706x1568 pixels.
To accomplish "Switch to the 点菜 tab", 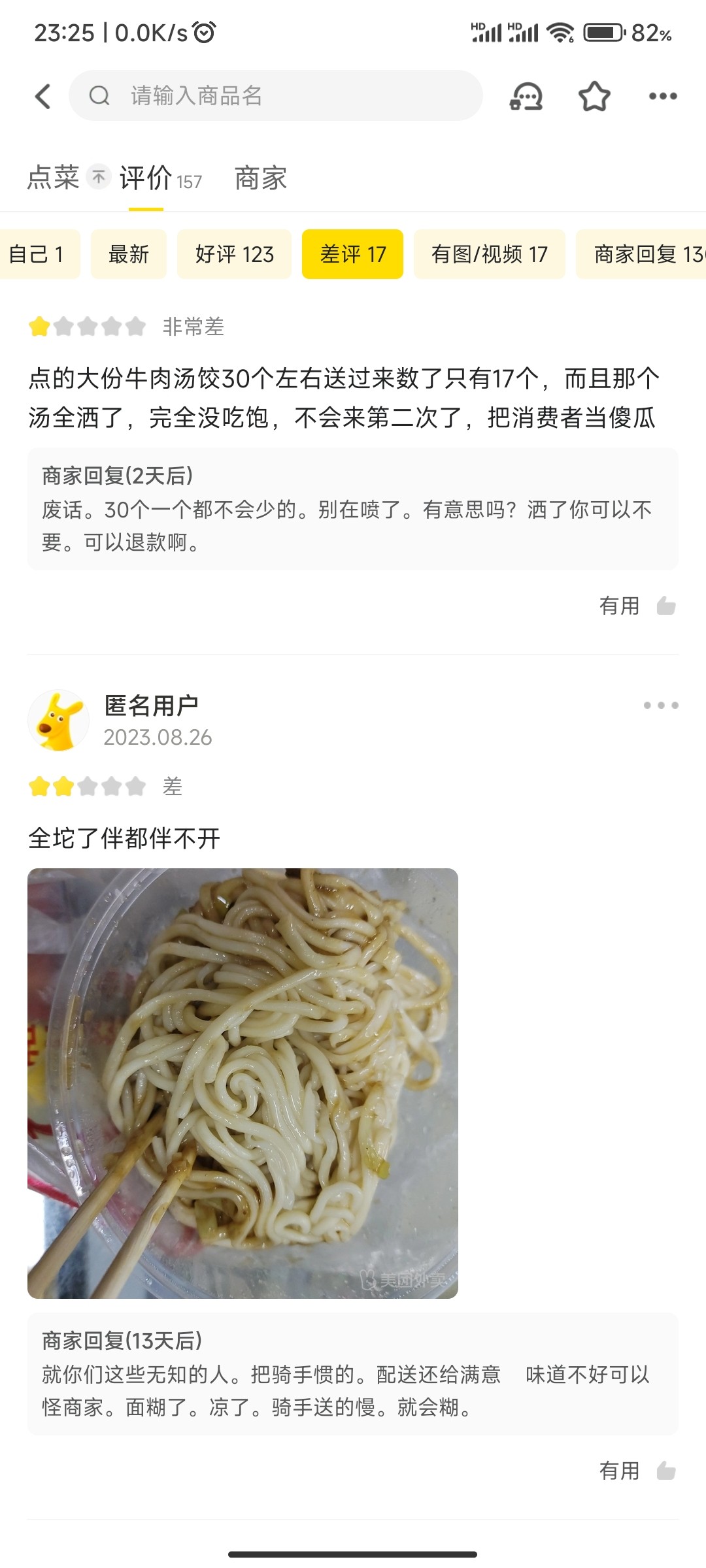I will click(54, 178).
